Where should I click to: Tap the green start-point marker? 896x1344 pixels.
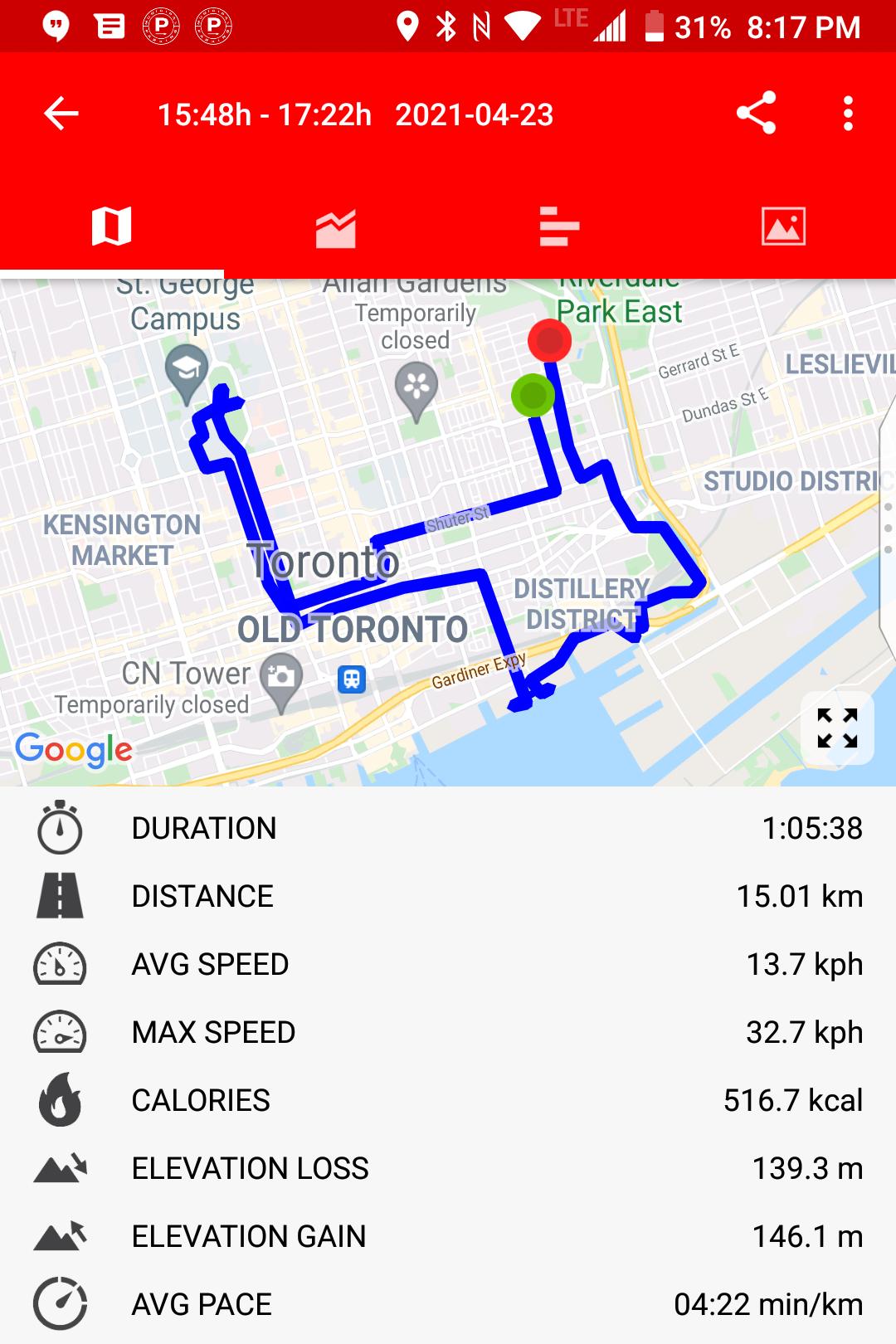tap(533, 395)
